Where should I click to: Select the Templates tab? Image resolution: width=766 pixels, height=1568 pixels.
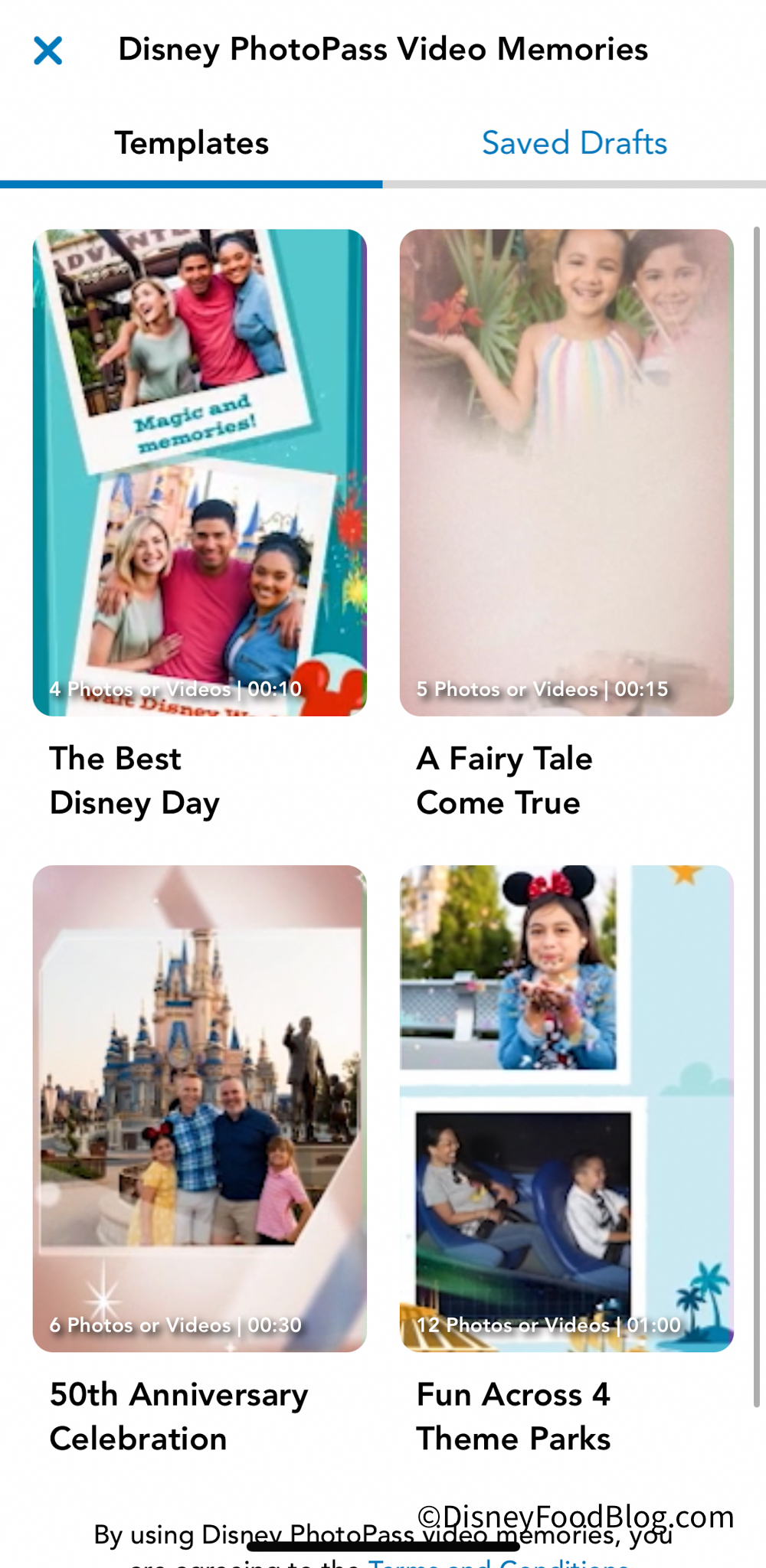pos(191,143)
